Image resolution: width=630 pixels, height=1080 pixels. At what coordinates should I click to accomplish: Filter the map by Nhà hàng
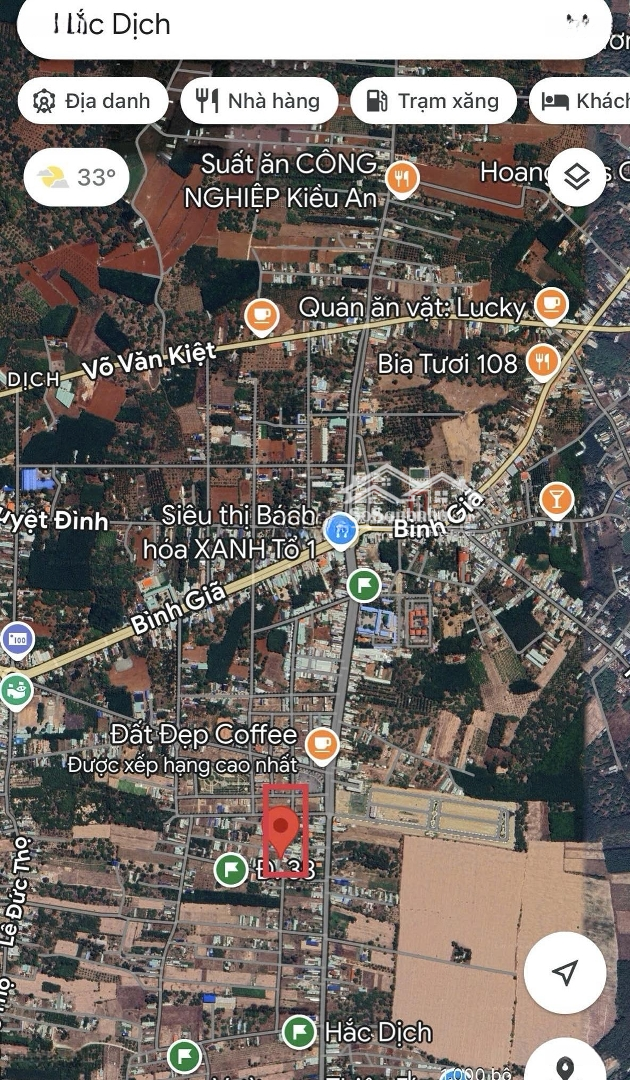[x=259, y=101]
